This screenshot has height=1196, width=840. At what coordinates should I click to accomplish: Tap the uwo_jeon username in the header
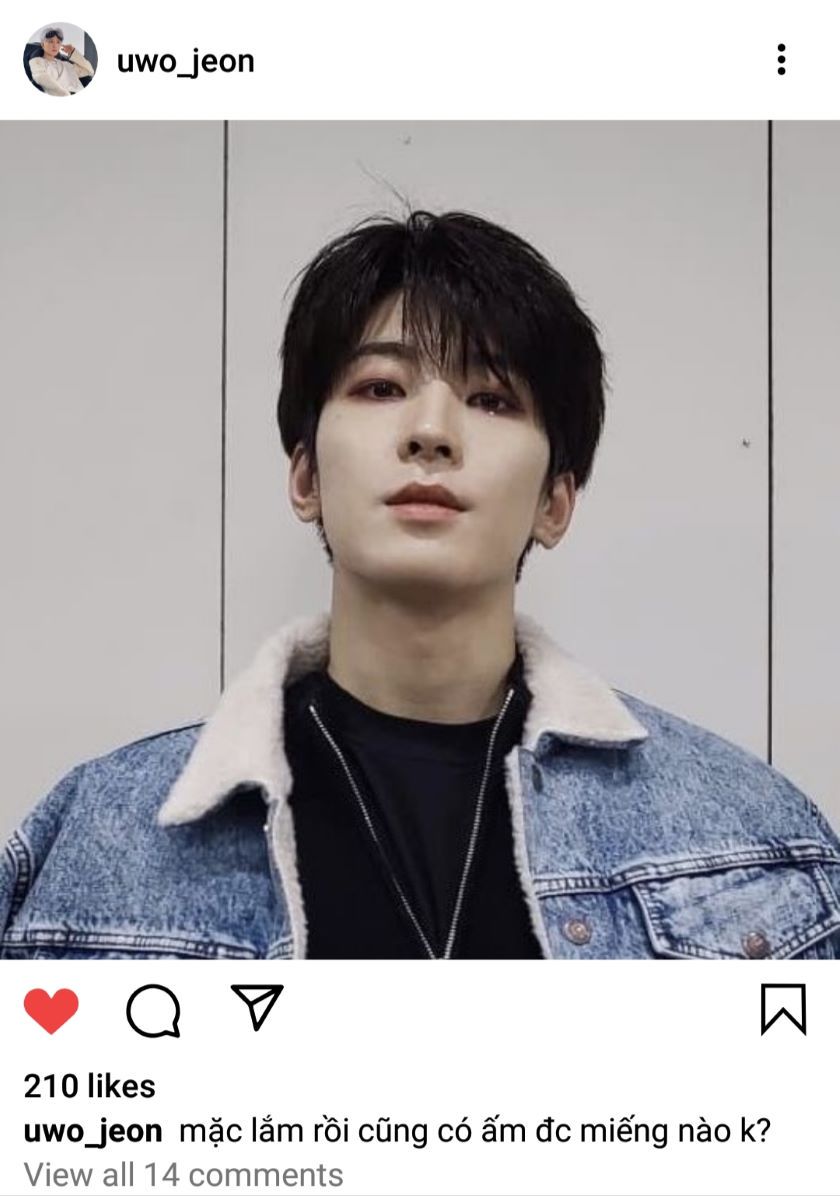click(x=185, y=61)
